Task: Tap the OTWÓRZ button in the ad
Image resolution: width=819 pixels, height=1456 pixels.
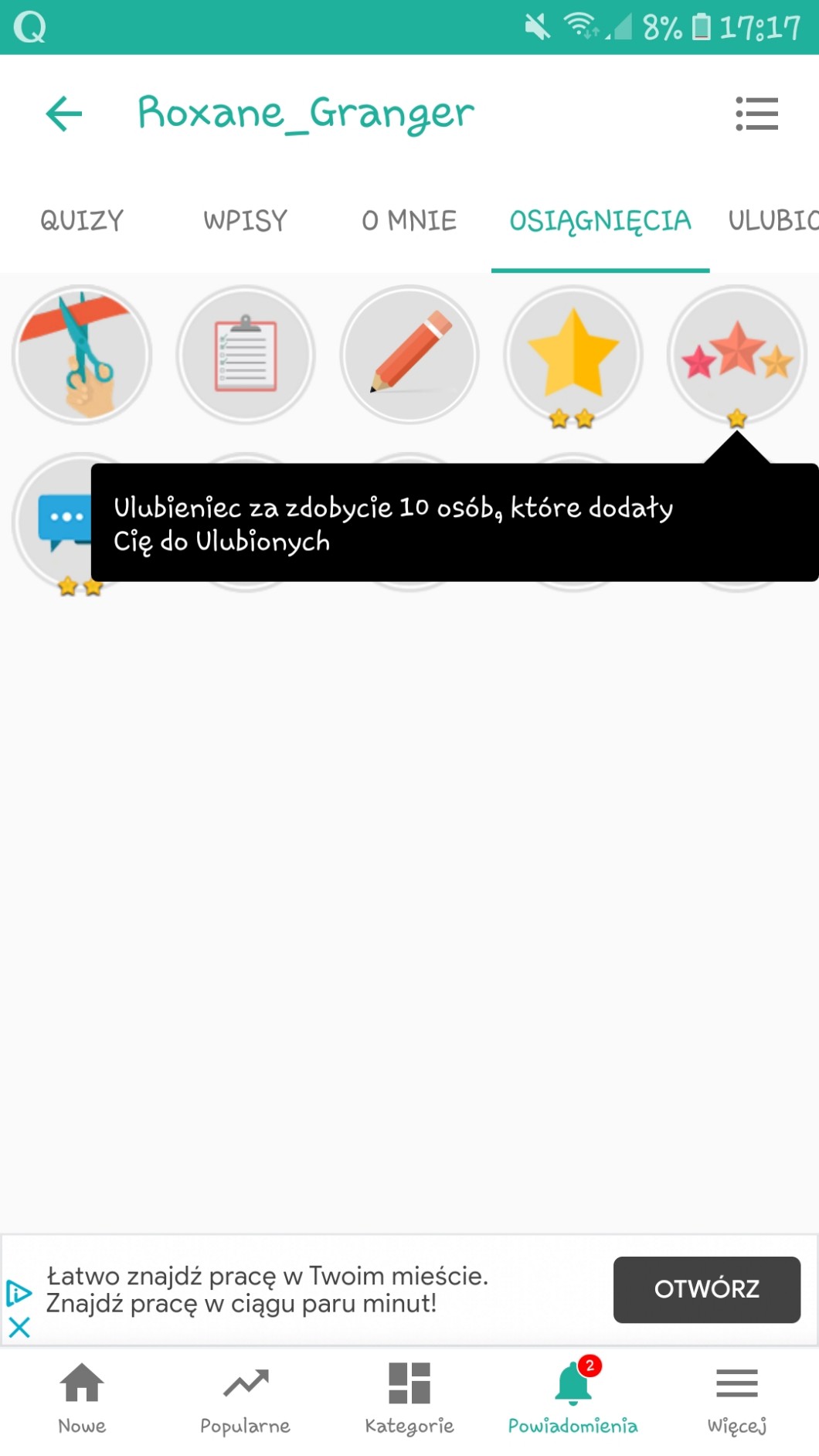Action: [x=706, y=1289]
